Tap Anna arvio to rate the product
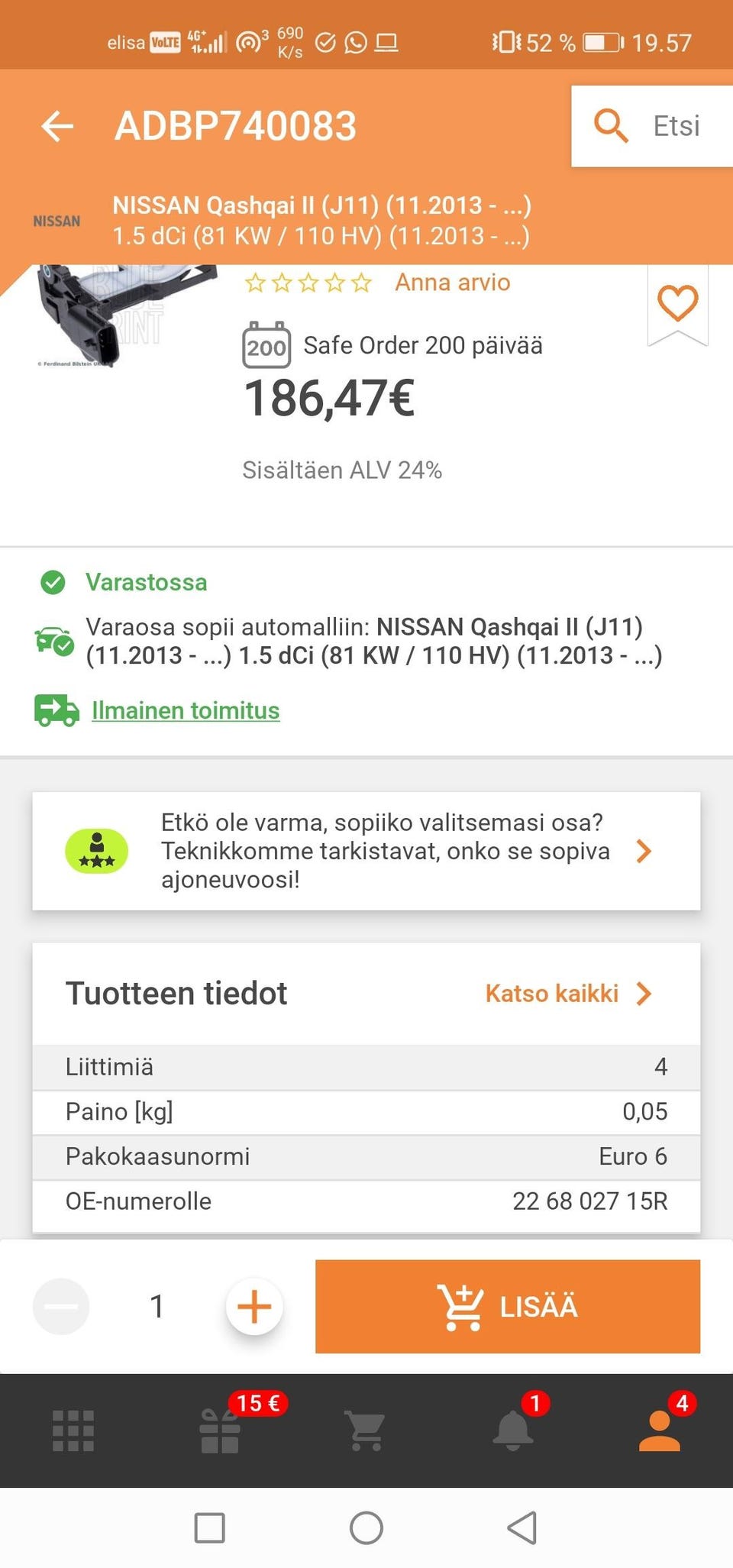733x1568 pixels. click(452, 283)
